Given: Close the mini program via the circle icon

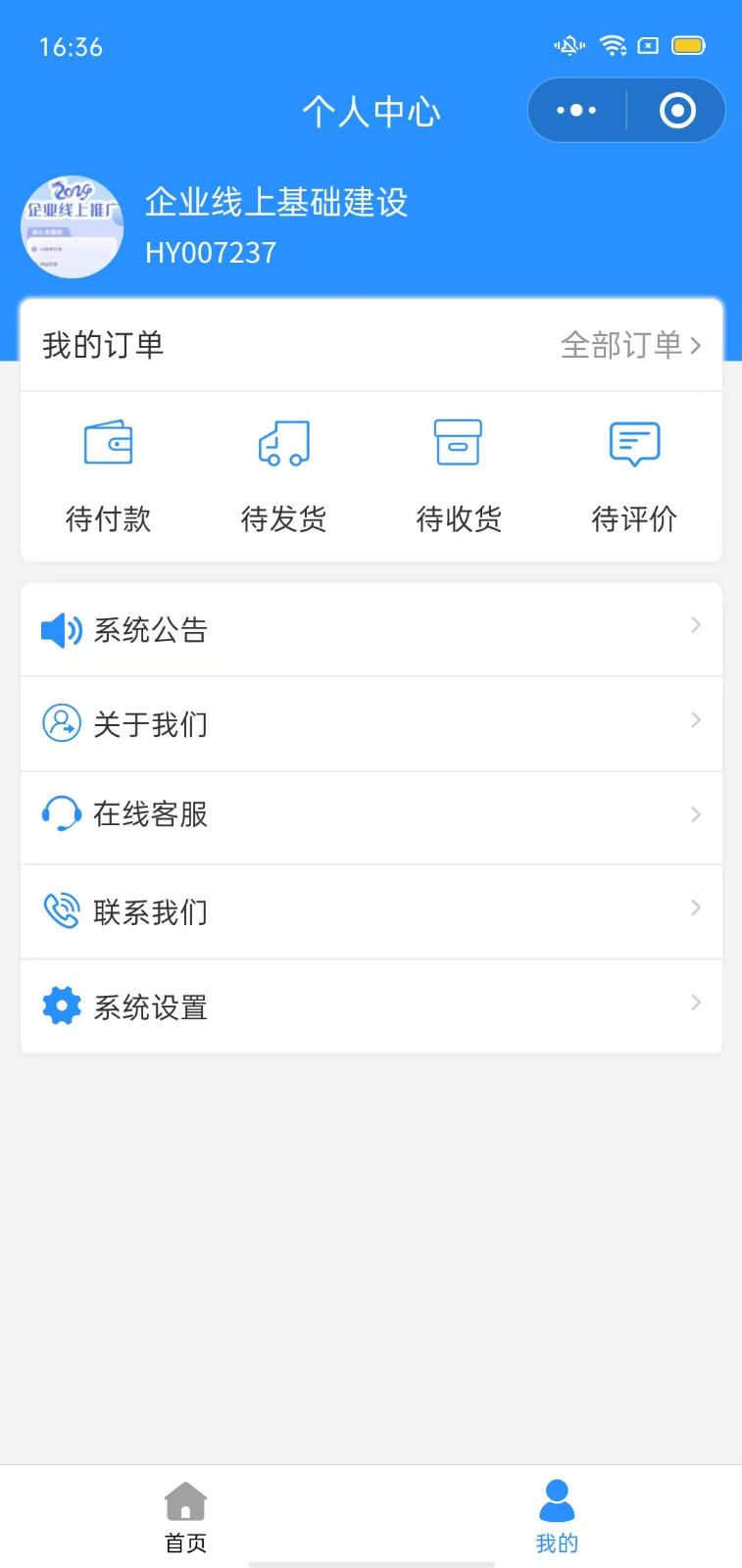Looking at the screenshot, I should click(677, 111).
